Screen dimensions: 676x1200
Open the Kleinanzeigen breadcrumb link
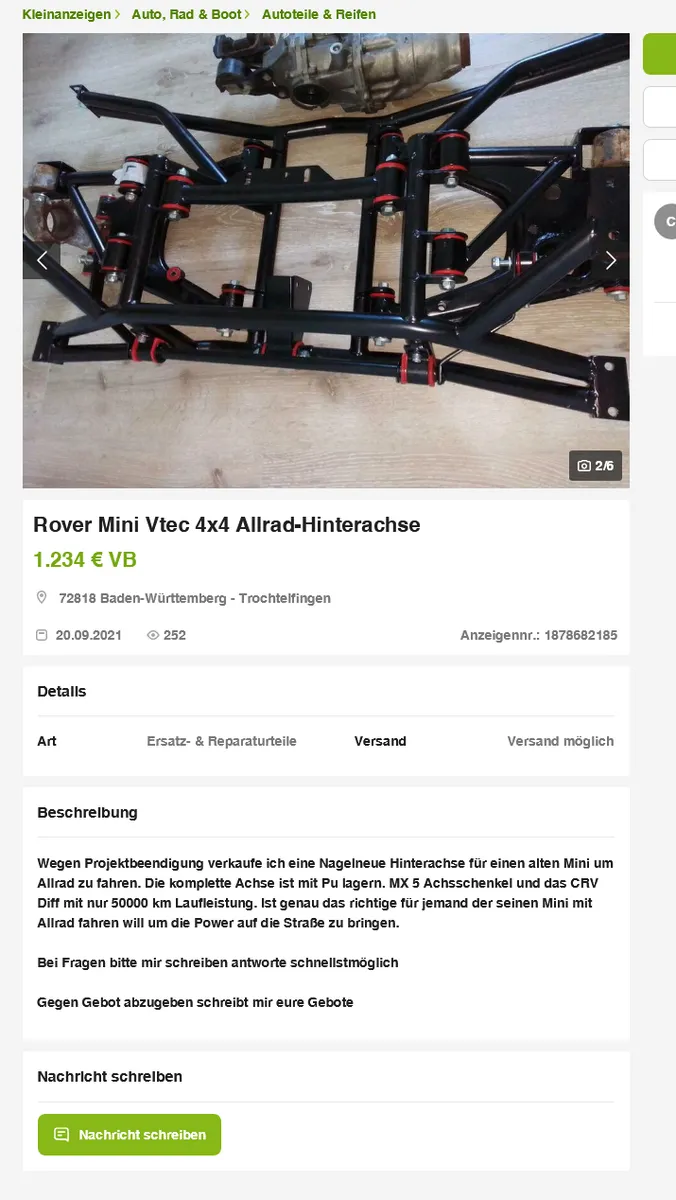(66, 14)
